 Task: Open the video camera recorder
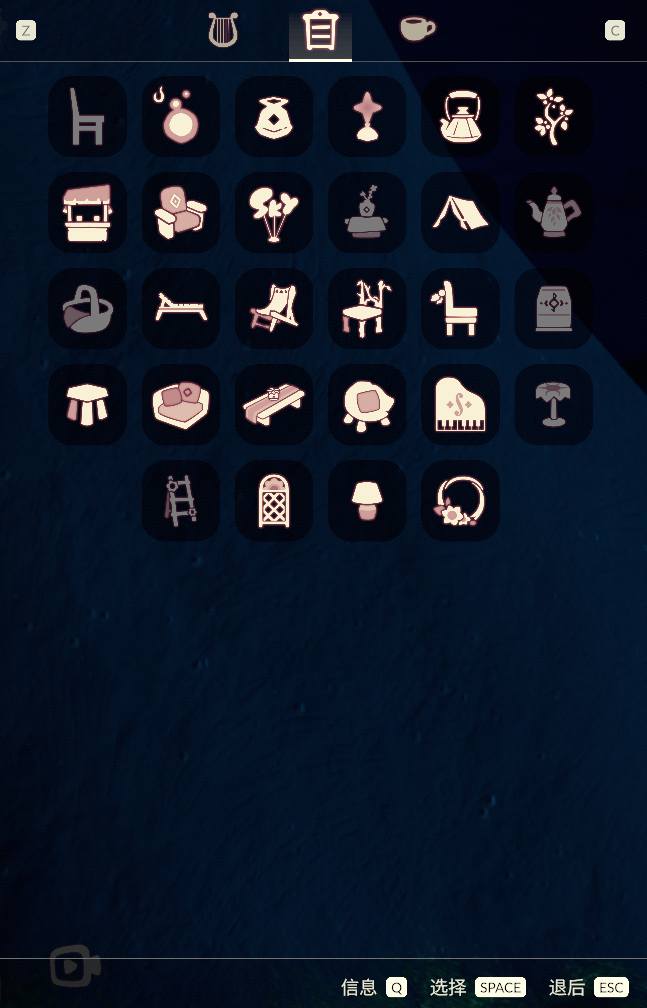75,966
